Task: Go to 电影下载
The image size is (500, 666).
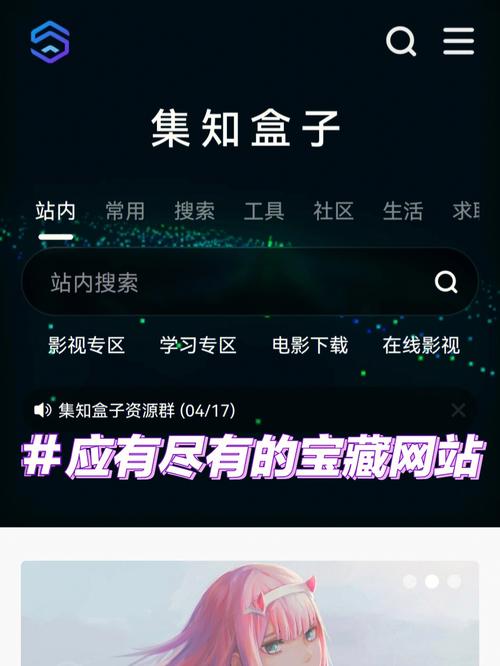Action: coord(310,345)
